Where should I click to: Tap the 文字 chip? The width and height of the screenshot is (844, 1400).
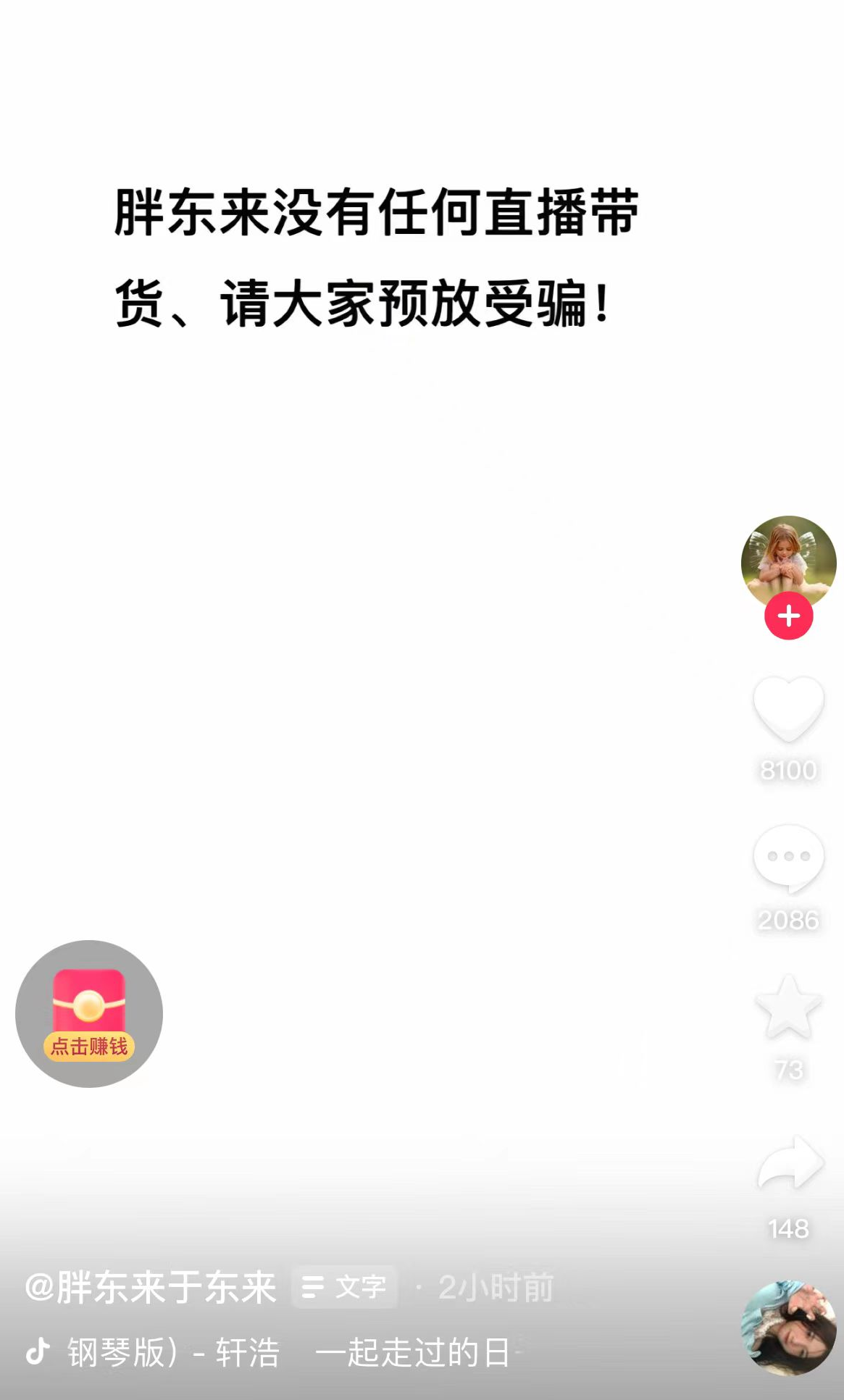click(345, 1287)
